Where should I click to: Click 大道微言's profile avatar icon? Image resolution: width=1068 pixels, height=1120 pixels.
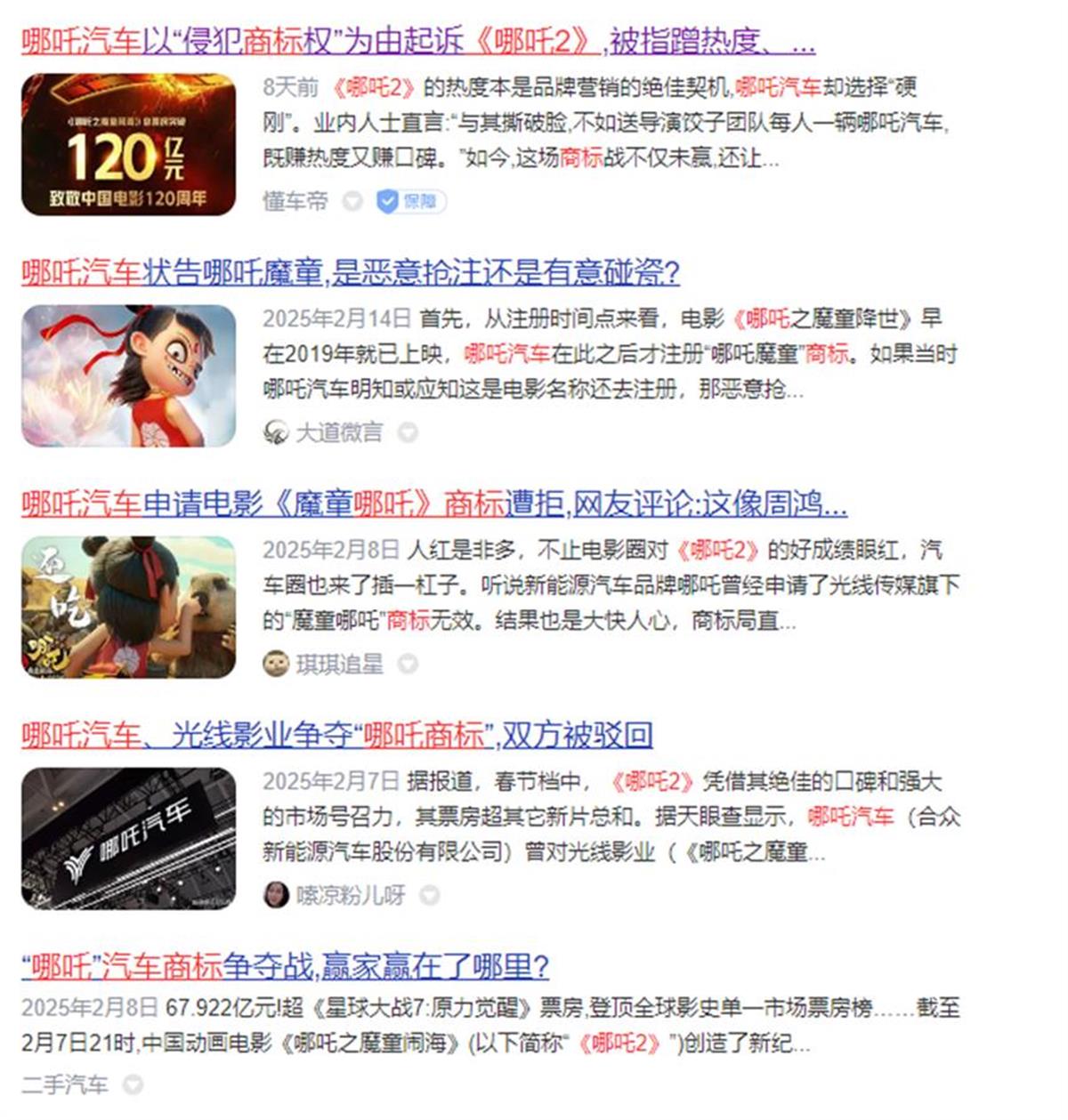click(x=276, y=432)
